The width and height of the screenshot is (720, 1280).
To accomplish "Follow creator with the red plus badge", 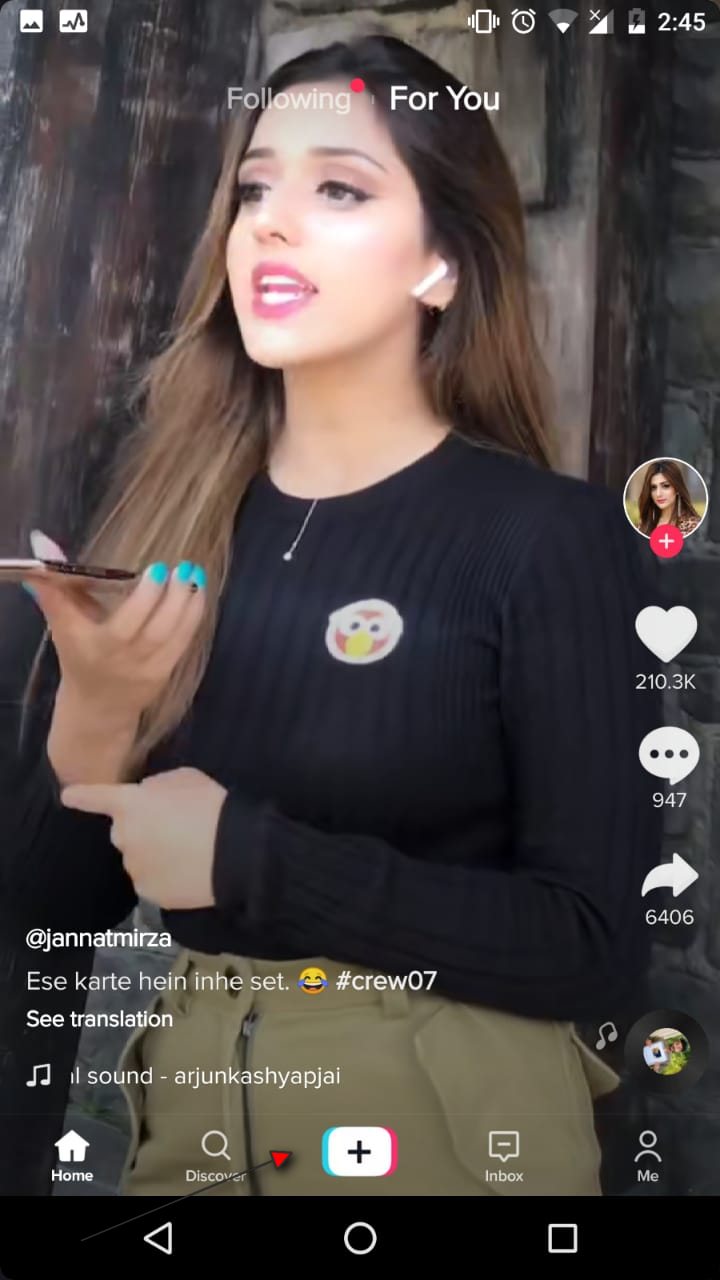I will coord(666,542).
